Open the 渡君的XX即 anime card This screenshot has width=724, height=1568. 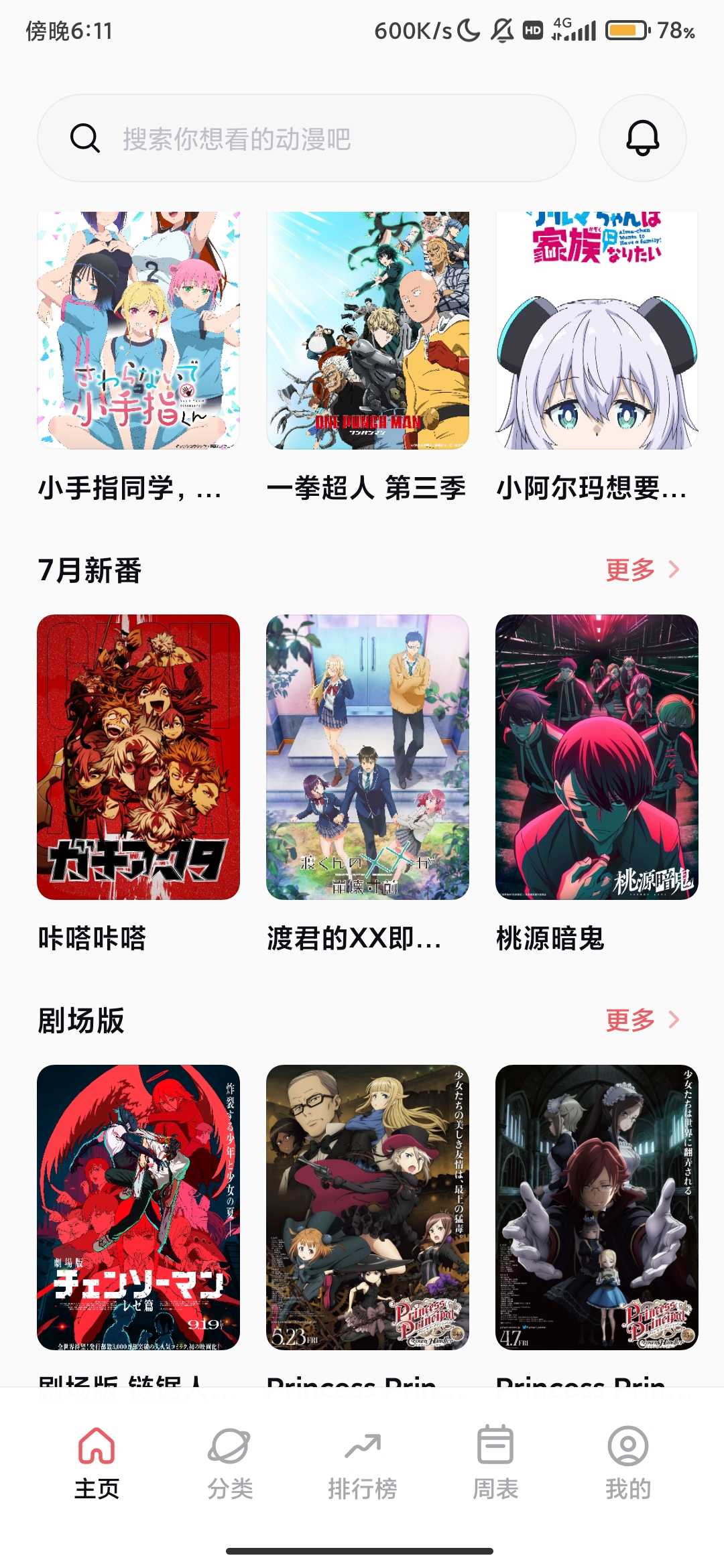pos(367,757)
